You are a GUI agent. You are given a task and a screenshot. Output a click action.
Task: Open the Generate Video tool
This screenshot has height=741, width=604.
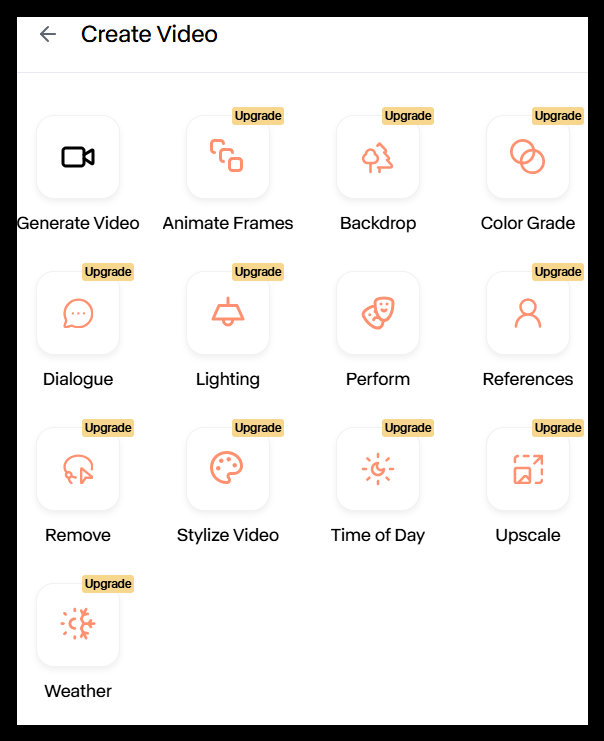point(78,157)
